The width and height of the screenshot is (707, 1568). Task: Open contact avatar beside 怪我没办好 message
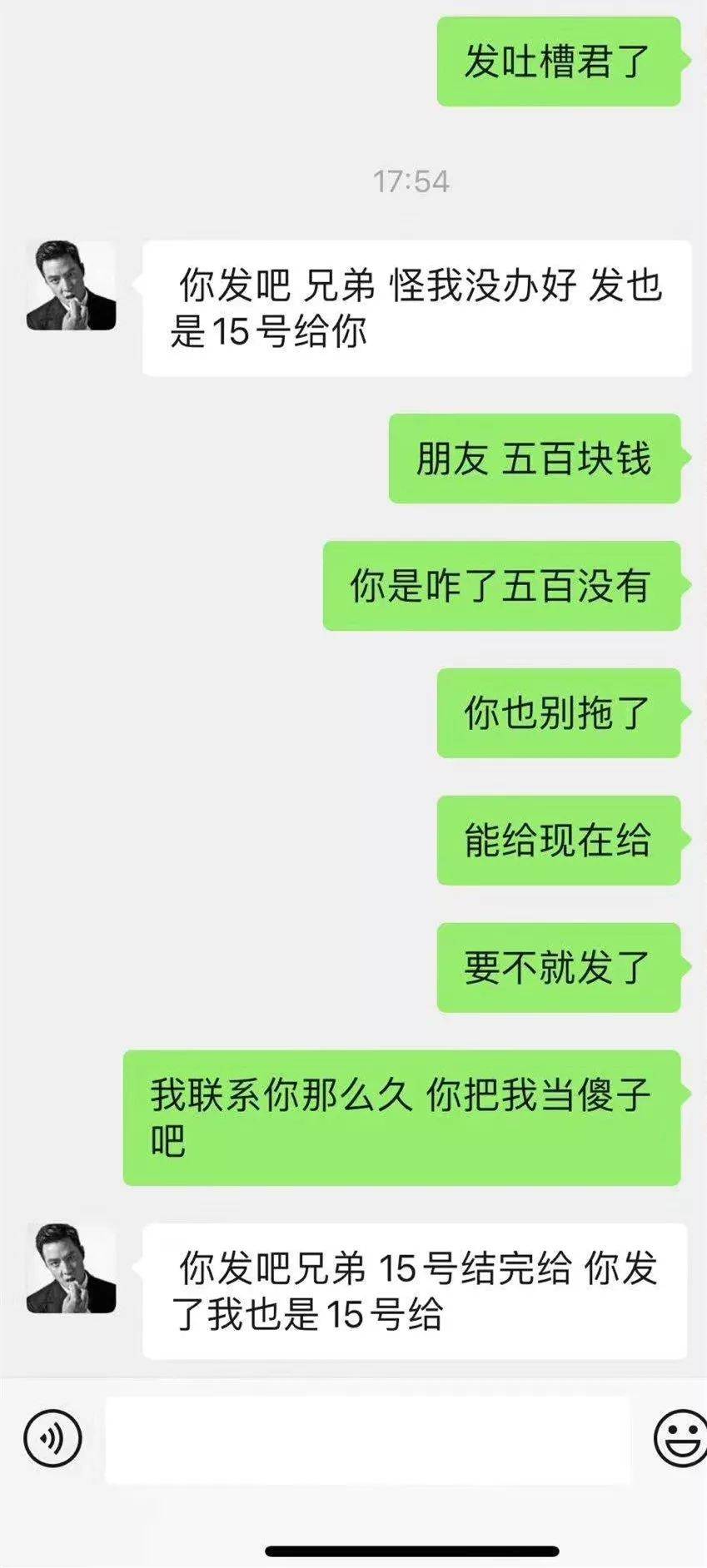pyautogui.click(x=71, y=285)
